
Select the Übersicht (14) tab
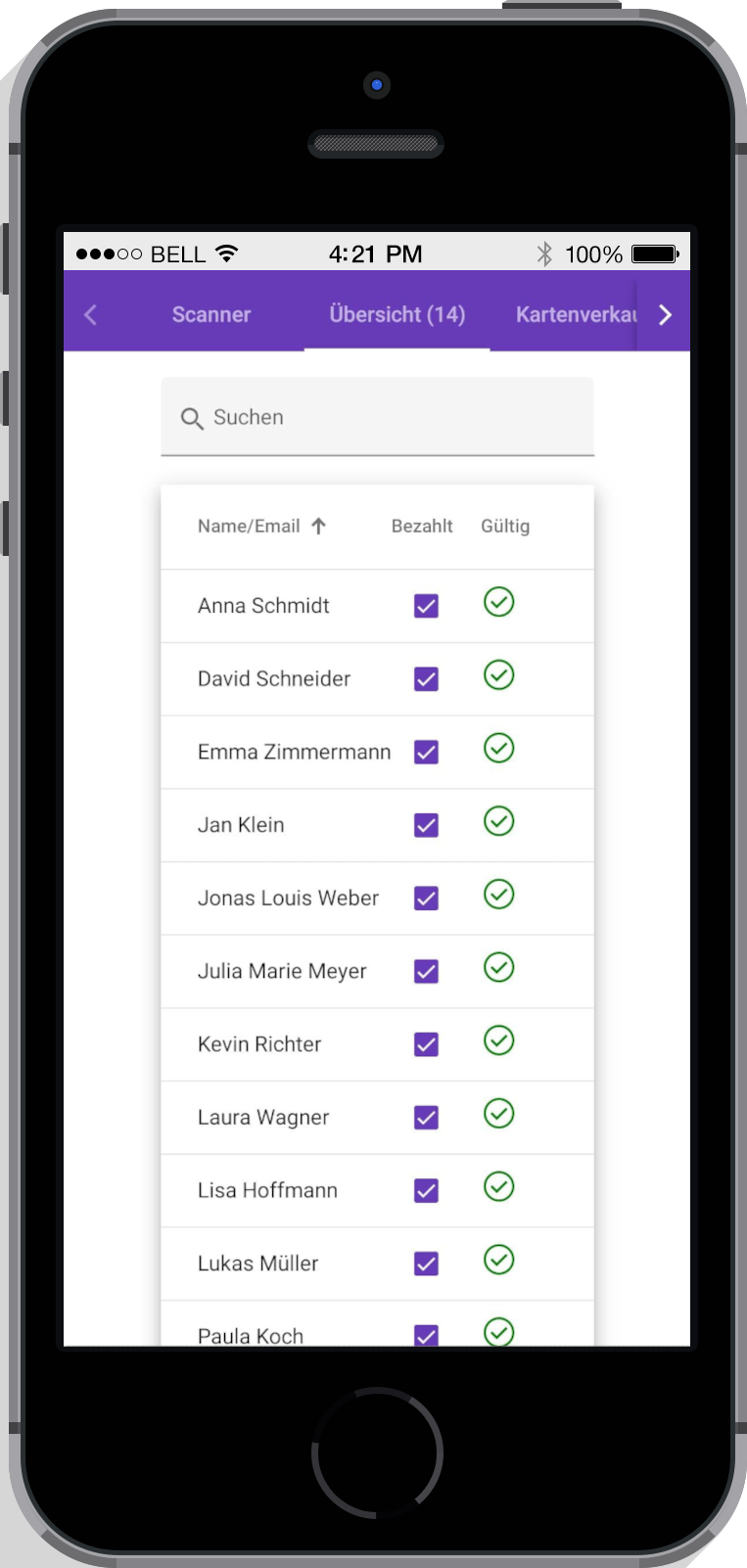pyautogui.click(x=397, y=314)
